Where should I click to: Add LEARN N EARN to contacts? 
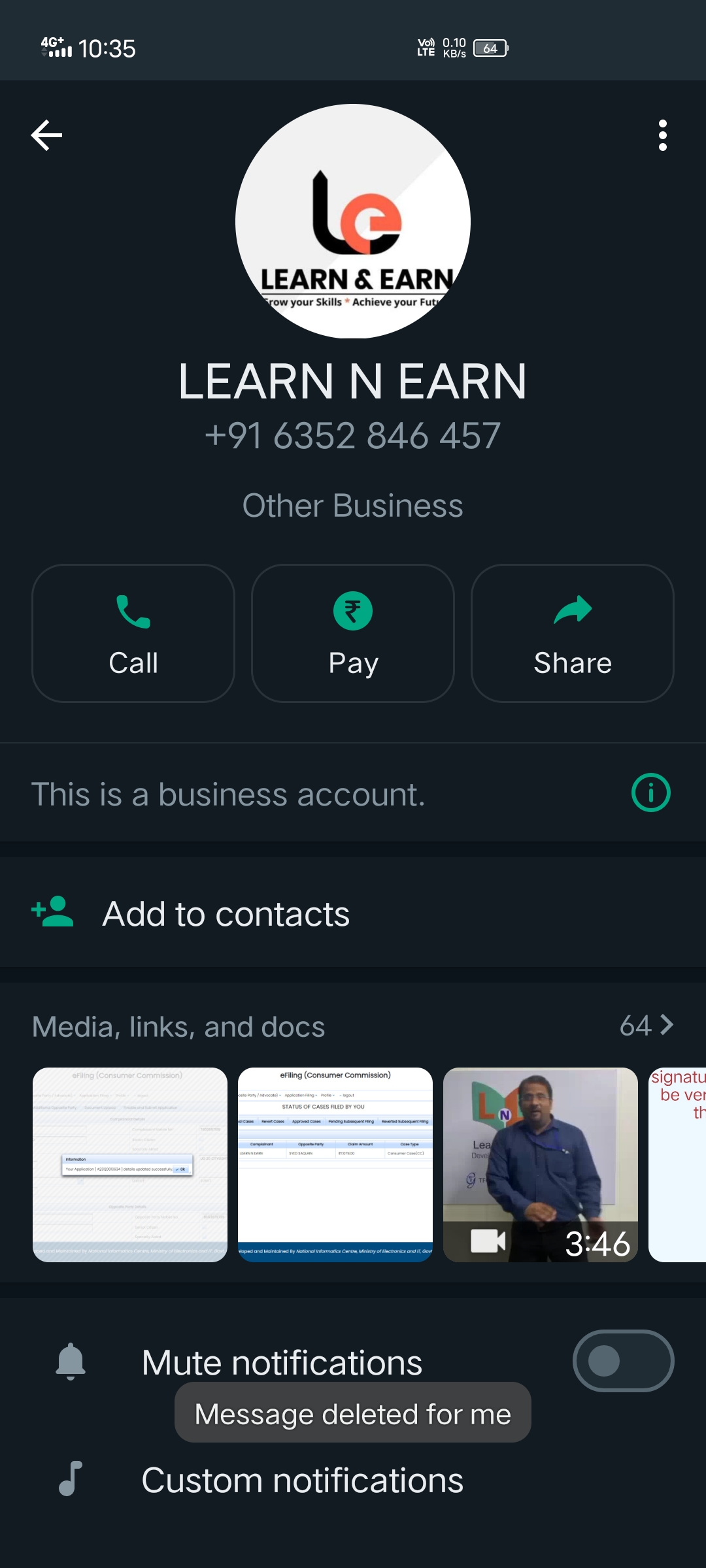pos(226,913)
